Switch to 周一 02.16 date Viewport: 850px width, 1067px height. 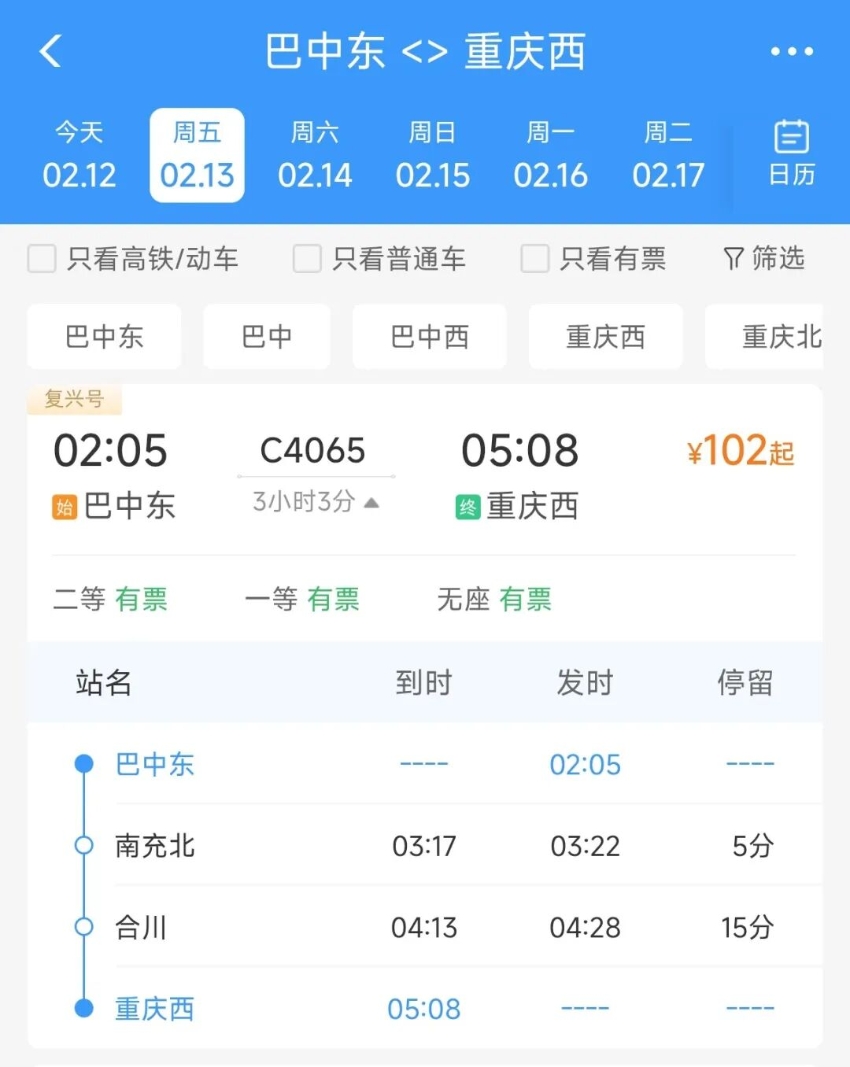click(x=550, y=153)
